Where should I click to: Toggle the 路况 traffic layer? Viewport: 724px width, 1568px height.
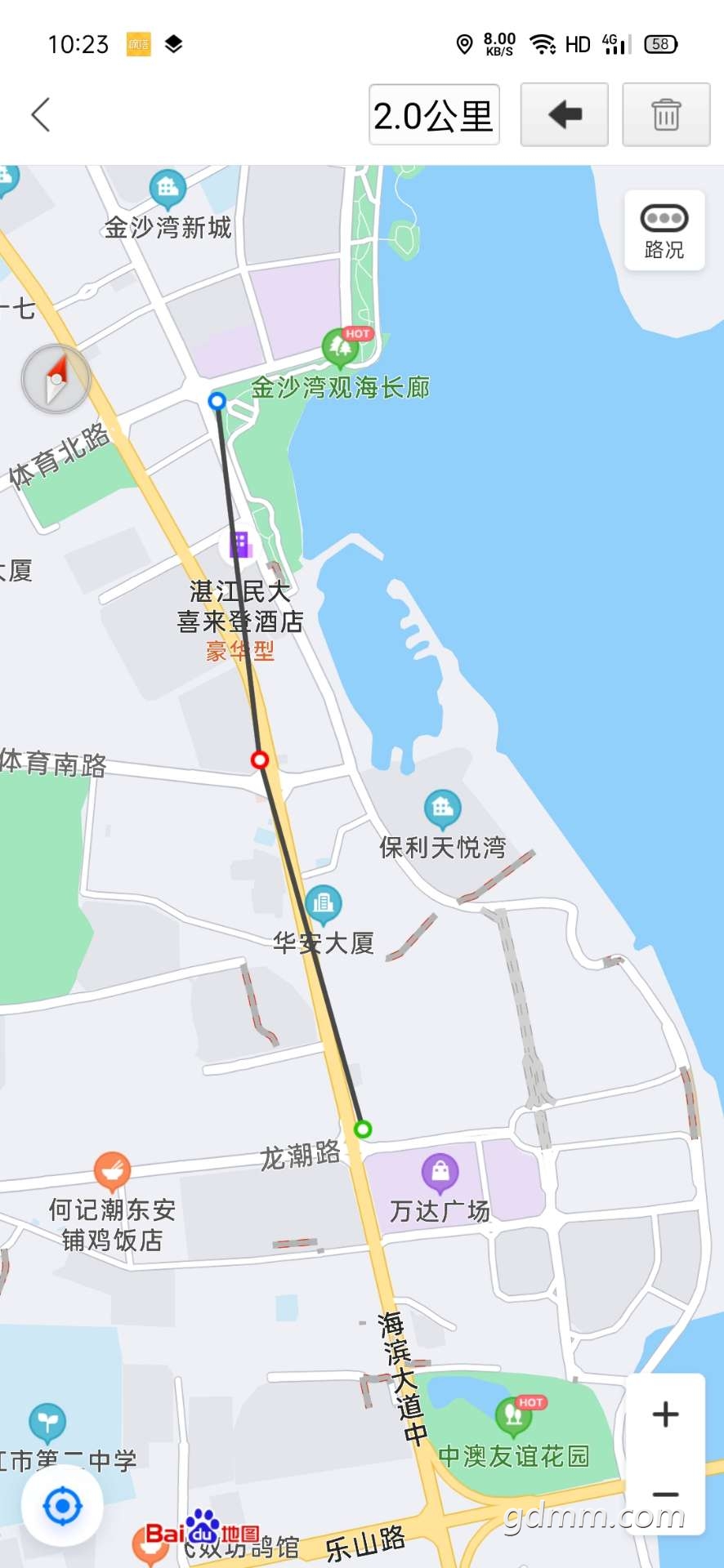click(664, 230)
